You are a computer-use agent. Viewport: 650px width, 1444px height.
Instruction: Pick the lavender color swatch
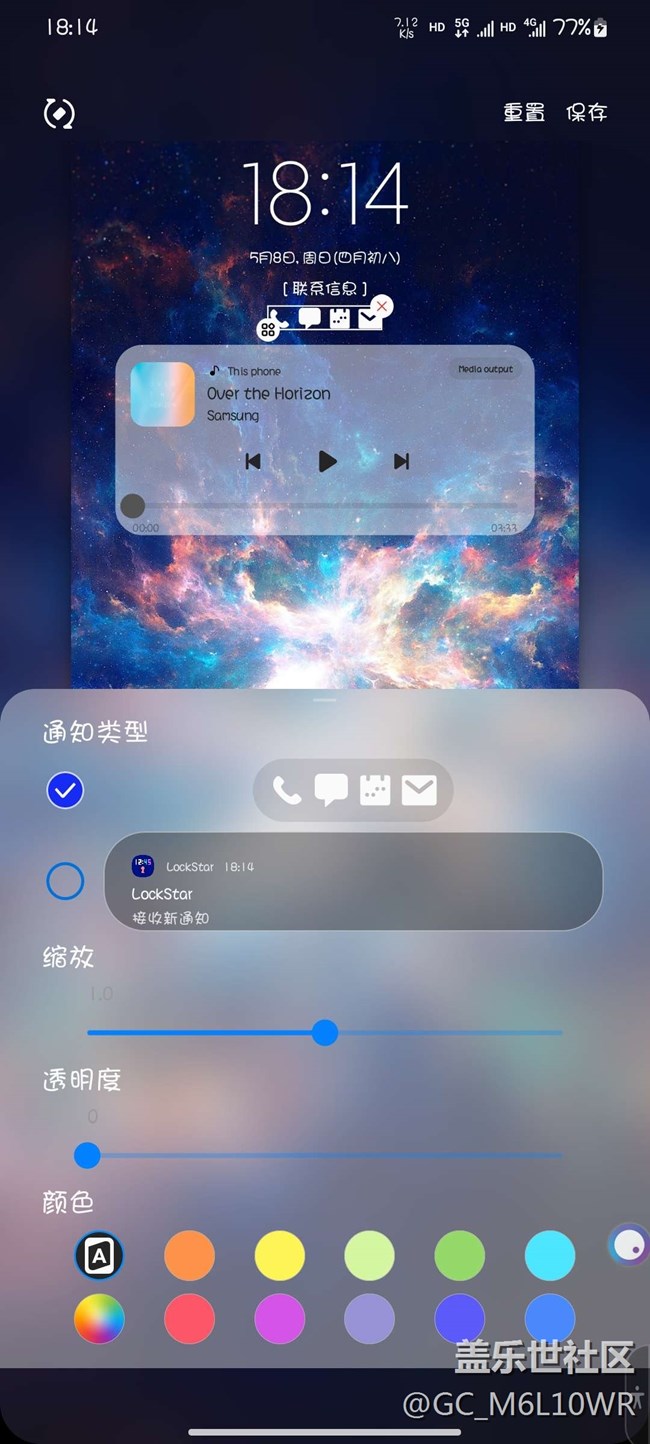pyautogui.click(x=369, y=1319)
